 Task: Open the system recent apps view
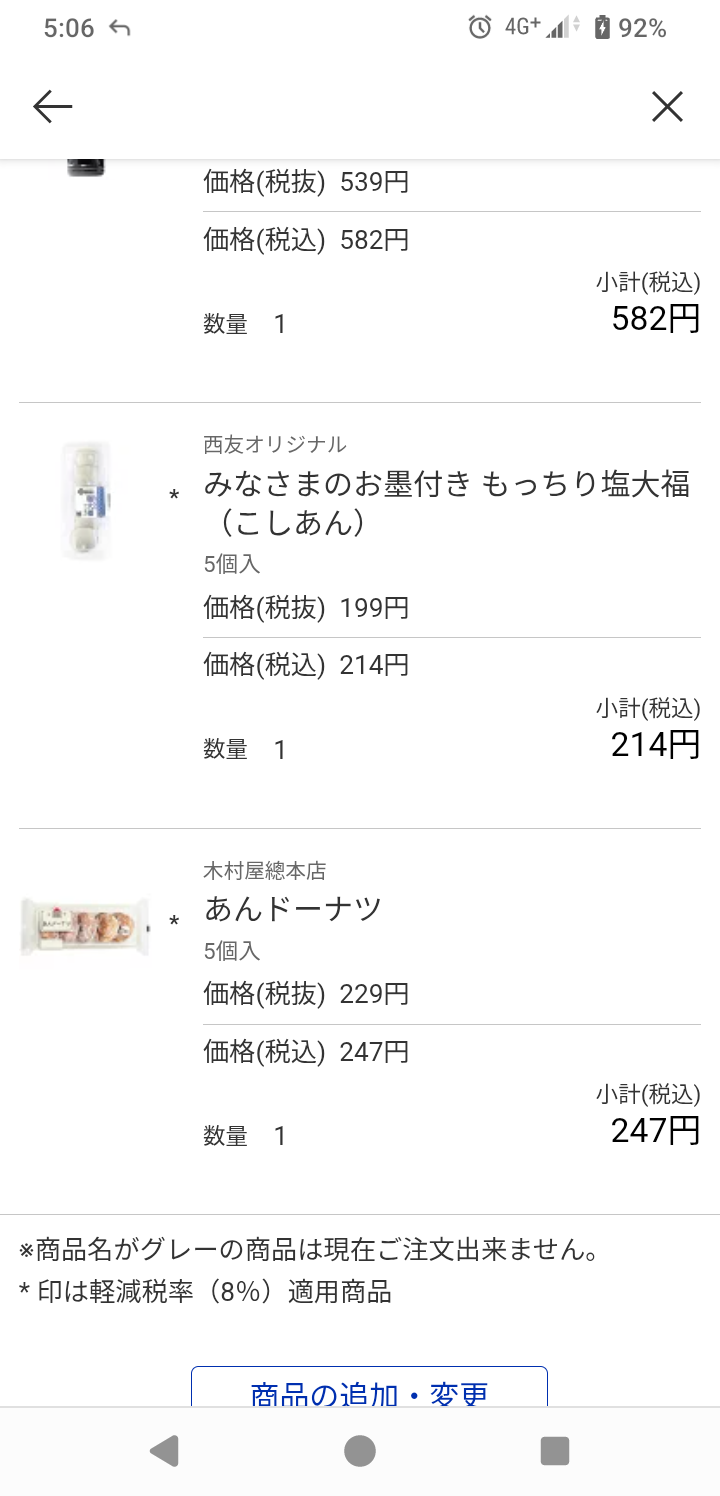[554, 1450]
